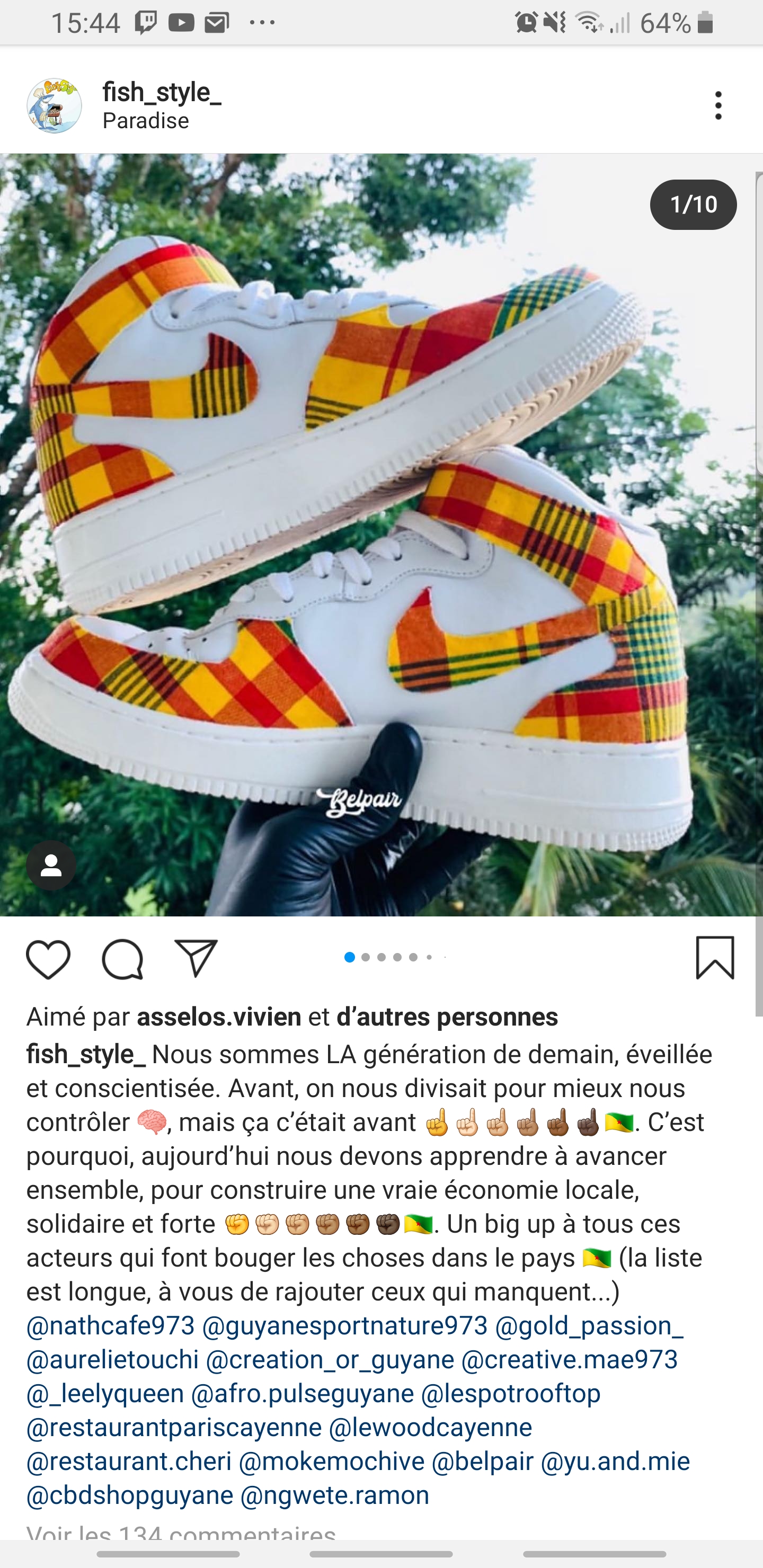The image size is (763, 1568).
Task: Visit the @lespotrooftop mention
Action: click(x=511, y=1393)
